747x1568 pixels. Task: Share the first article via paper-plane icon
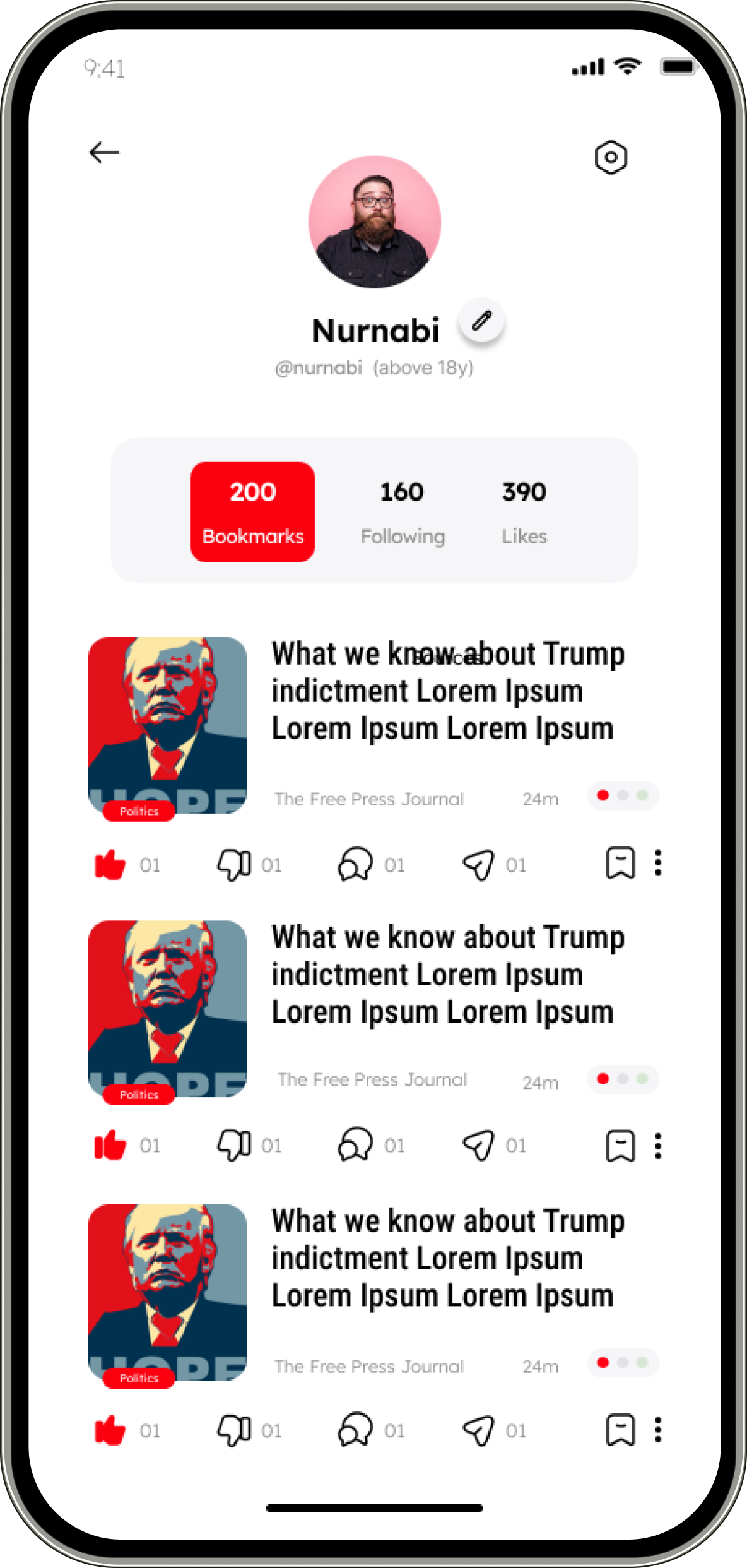click(x=478, y=864)
